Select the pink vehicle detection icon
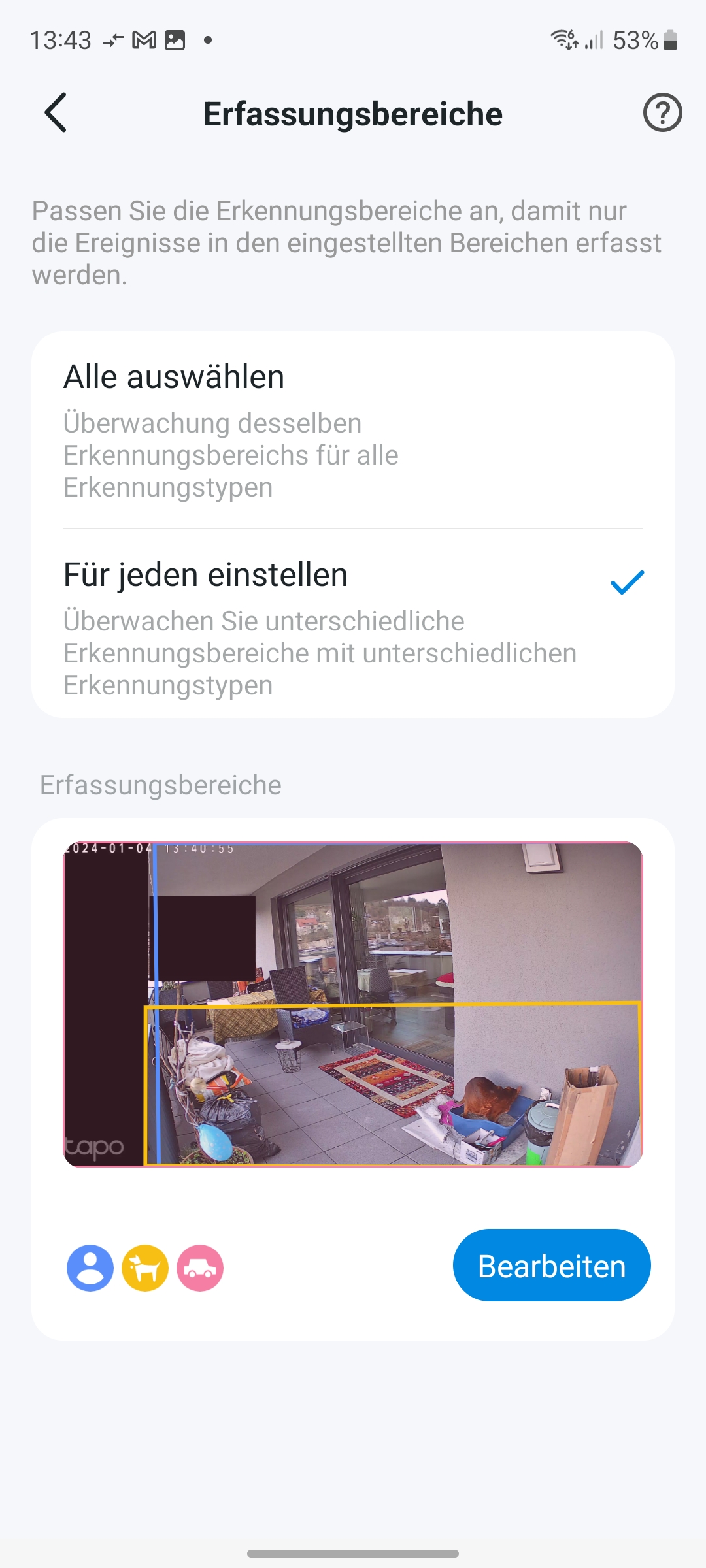The height and width of the screenshot is (1568, 706). pyautogui.click(x=200, y=1268)
